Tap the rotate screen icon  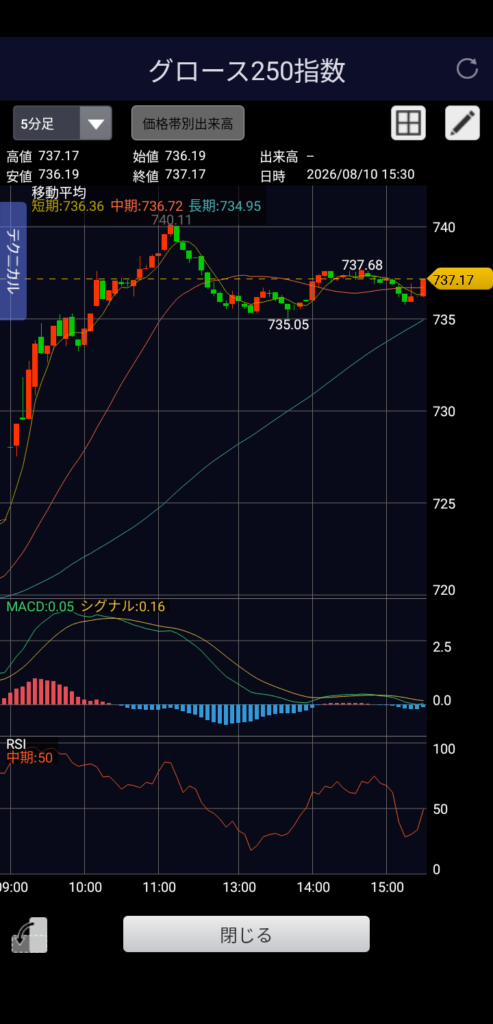point(29,935)
